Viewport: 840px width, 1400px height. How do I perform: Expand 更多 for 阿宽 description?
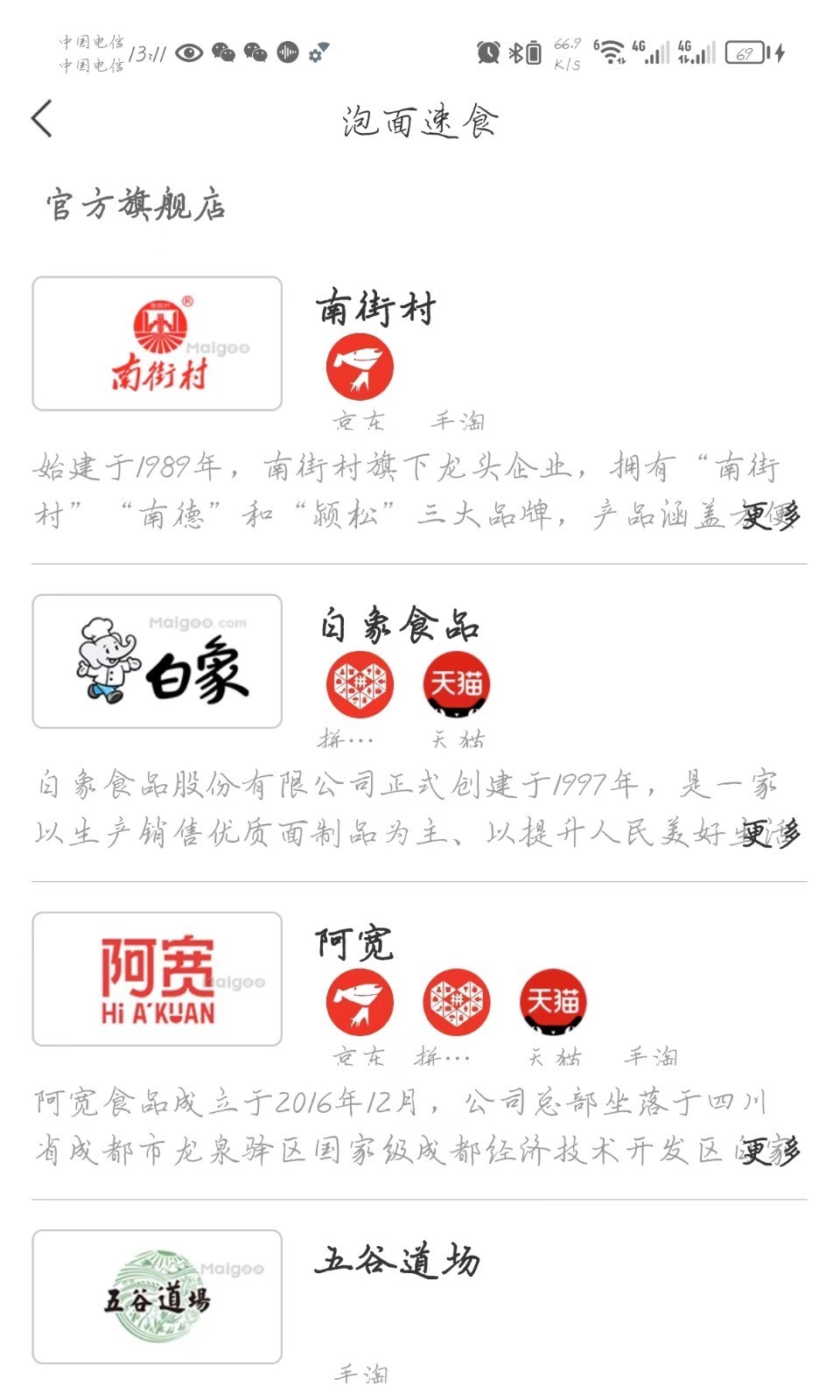(x=770, y=1151)
